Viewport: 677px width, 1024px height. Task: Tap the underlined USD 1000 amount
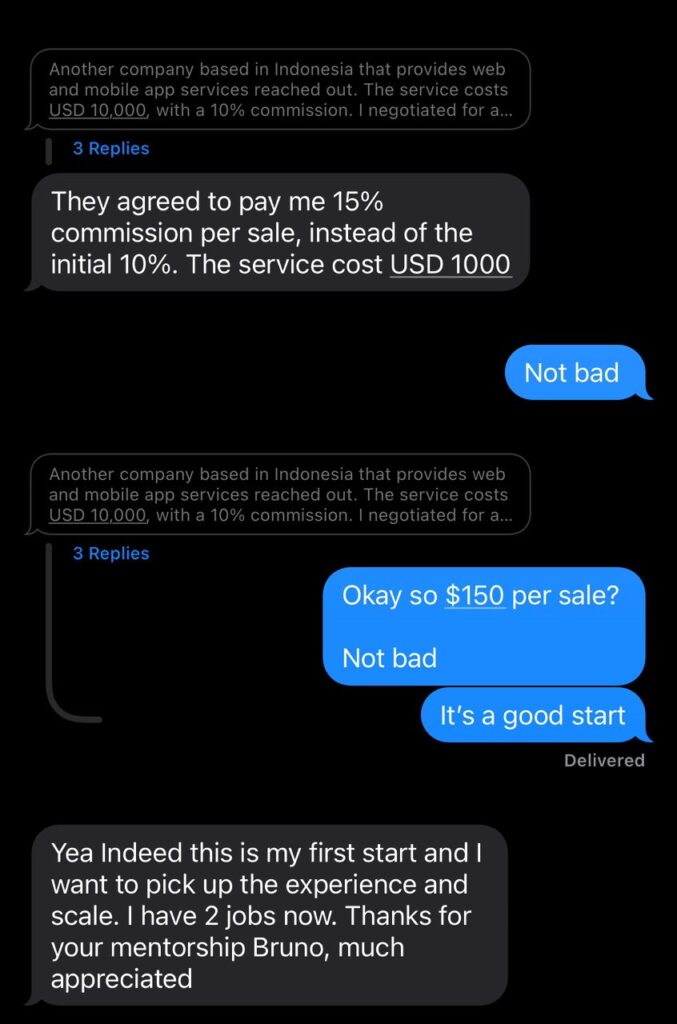[x=450, y=265]
